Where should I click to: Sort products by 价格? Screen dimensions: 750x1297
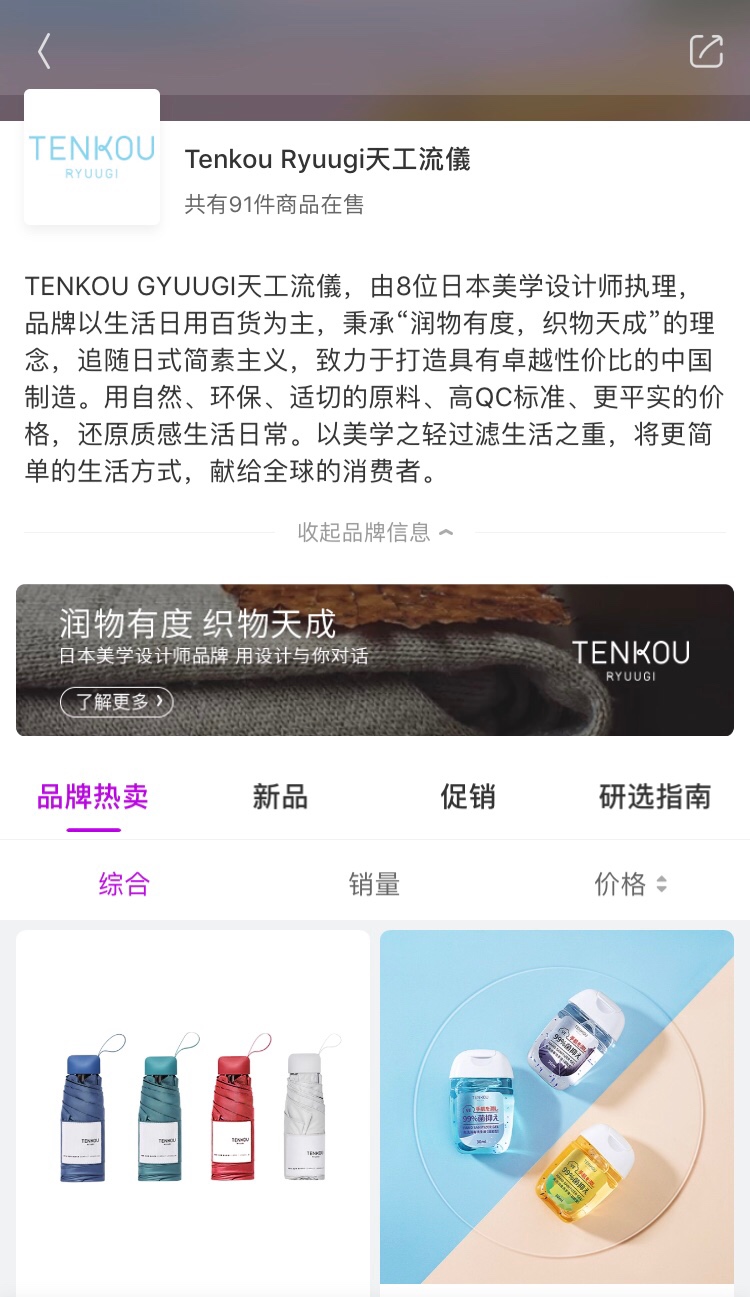click(x=630, y=884)
